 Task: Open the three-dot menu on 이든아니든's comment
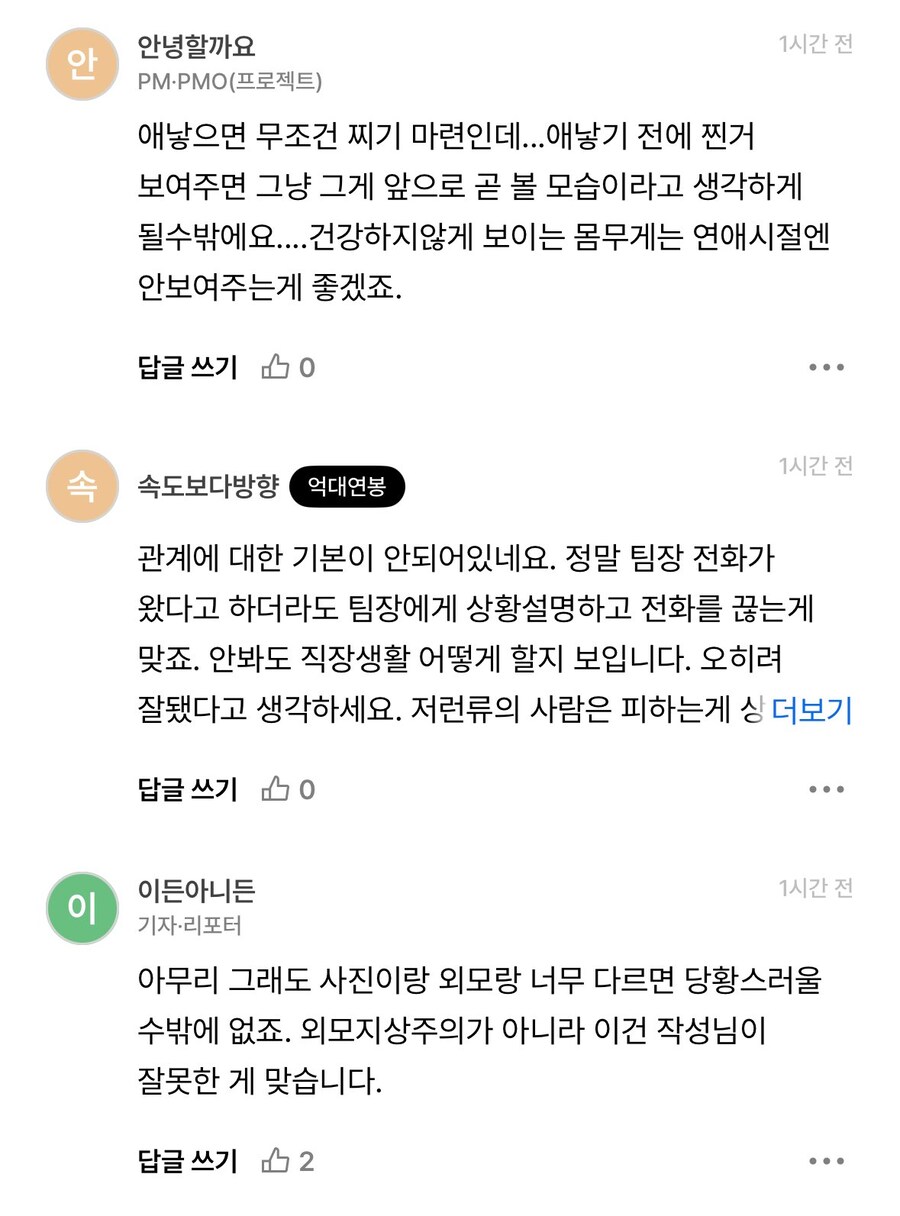(826, 1161)
